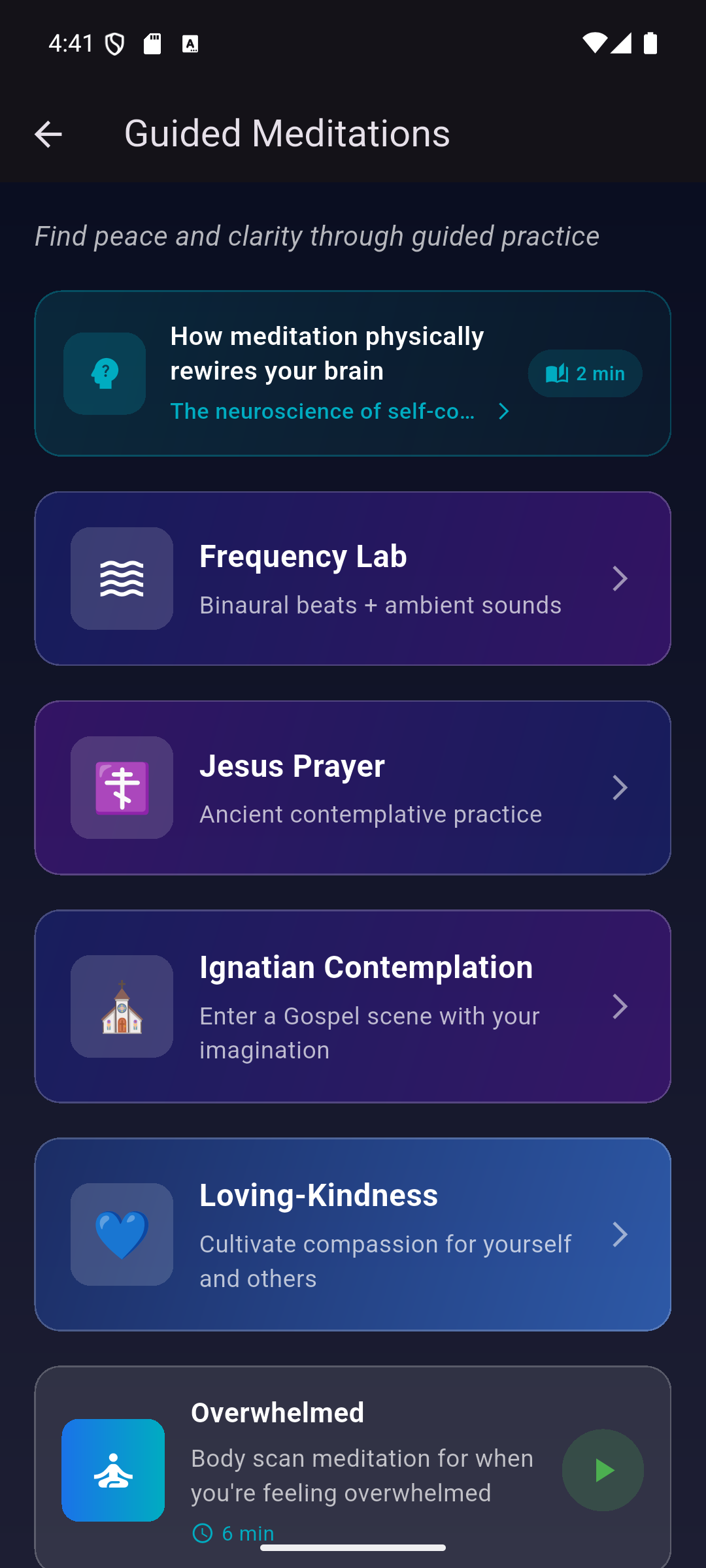Play the Overwhelmed body scan meditation
Screen dimensions: 706x1568
(x=603, y=1470)
